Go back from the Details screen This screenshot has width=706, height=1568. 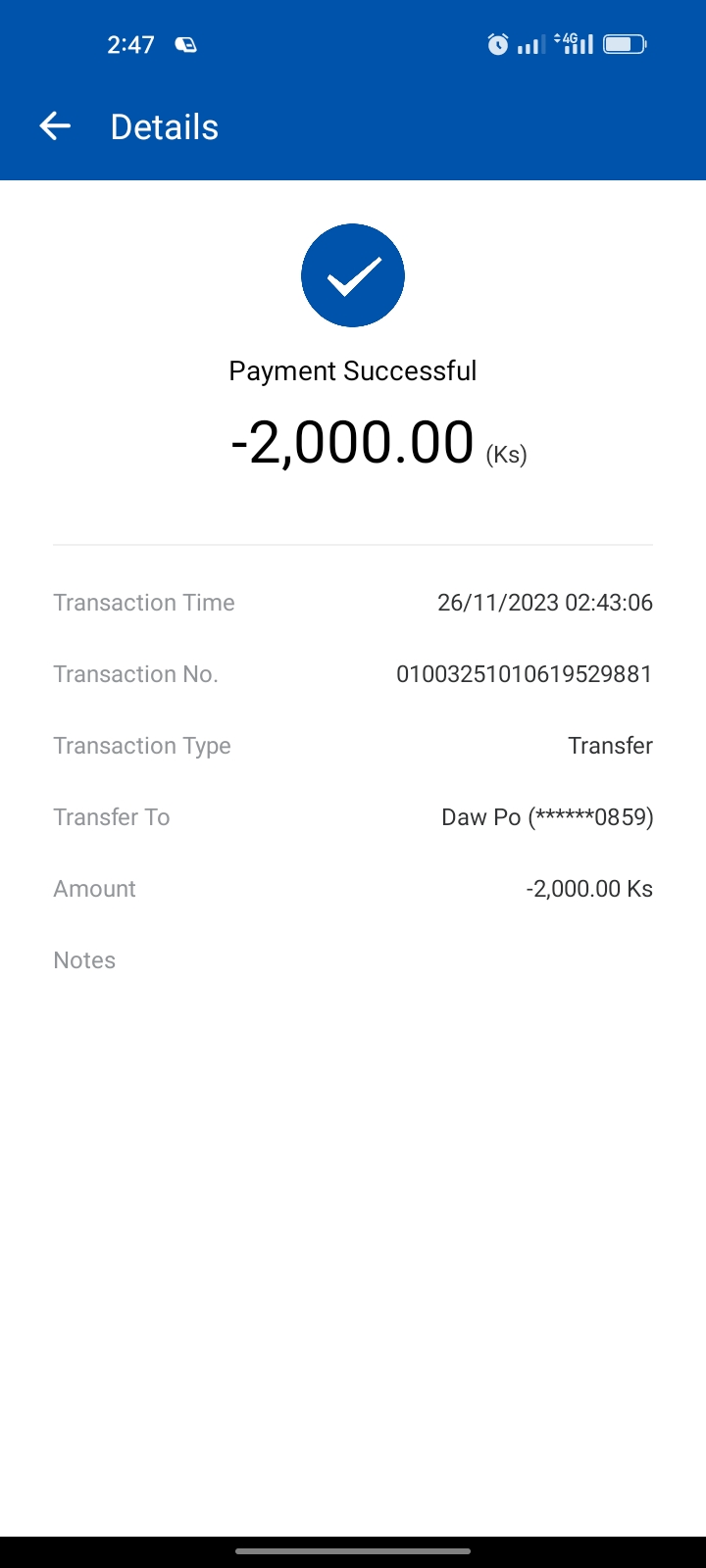(x=55, y=126)
